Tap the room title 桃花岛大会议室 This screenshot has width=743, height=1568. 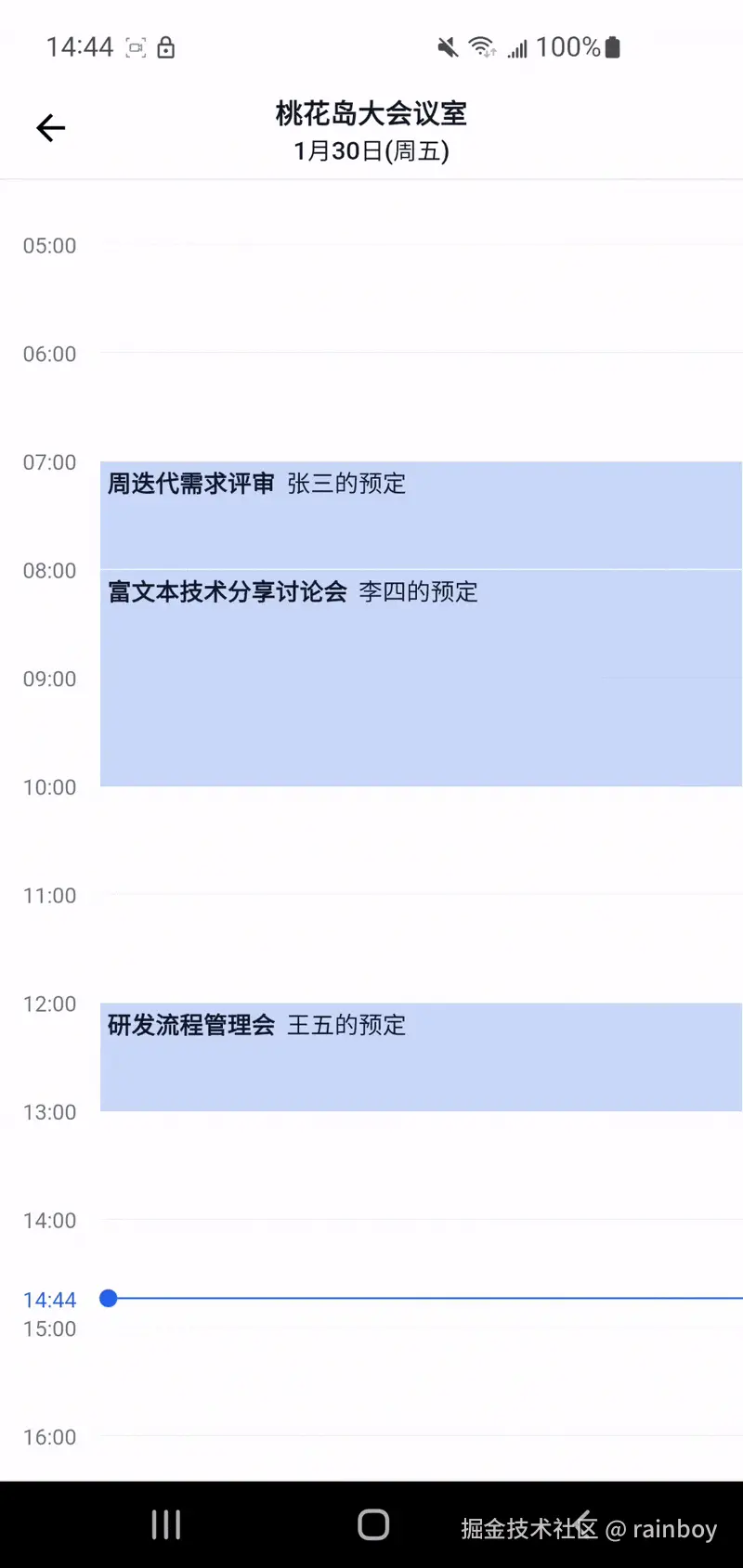tap(372, 113)
